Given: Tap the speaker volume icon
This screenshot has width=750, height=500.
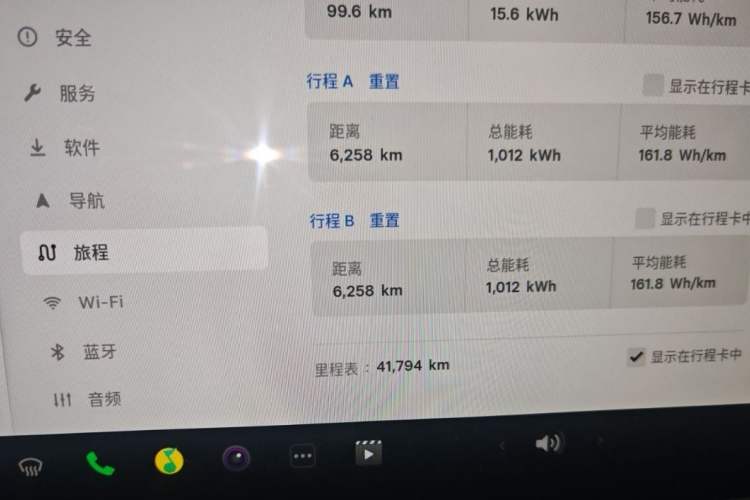Looking at the screenshot, I should [x=548, y=443].
